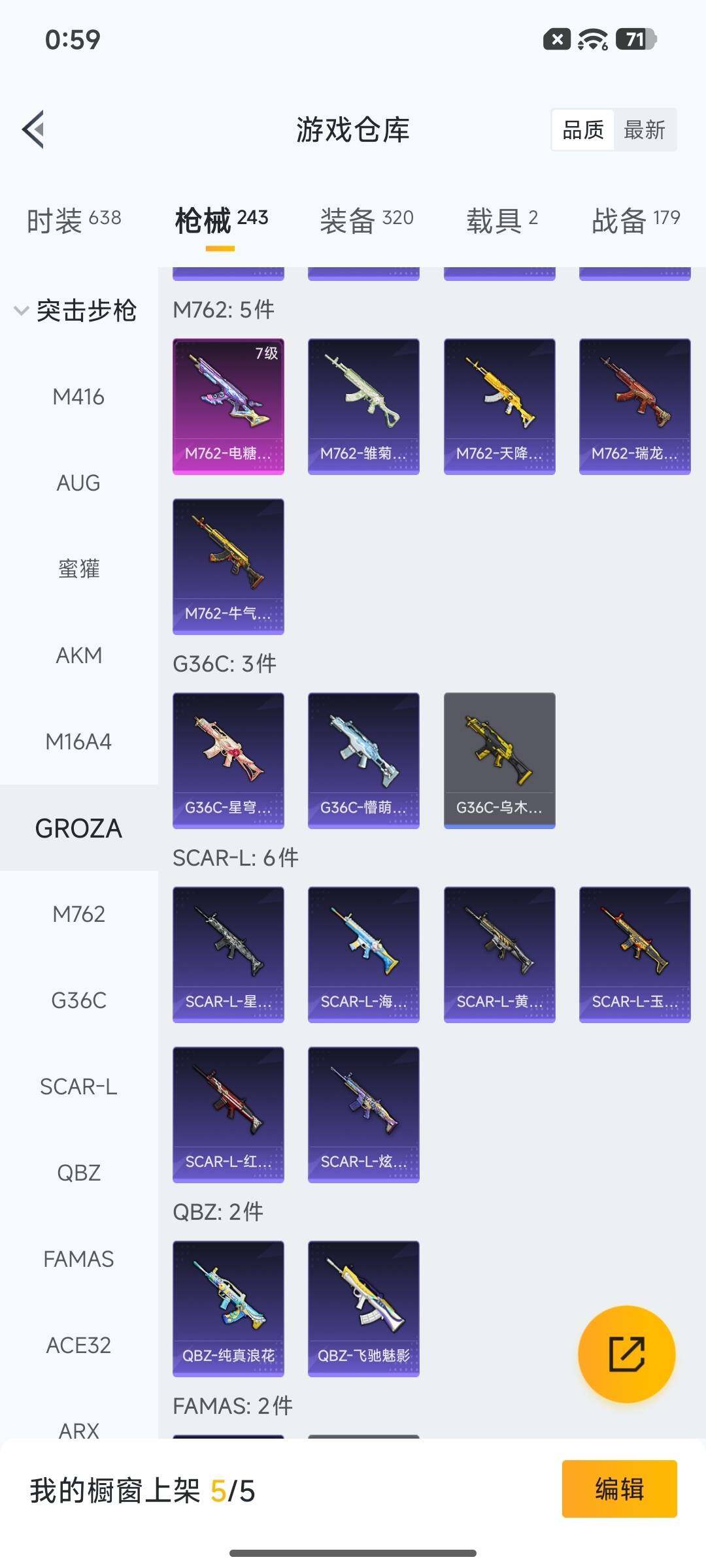The width and height of the screenshot is (706, 1568).
Task: Tap the yellow share floating button
Action: coord(626,1354)
